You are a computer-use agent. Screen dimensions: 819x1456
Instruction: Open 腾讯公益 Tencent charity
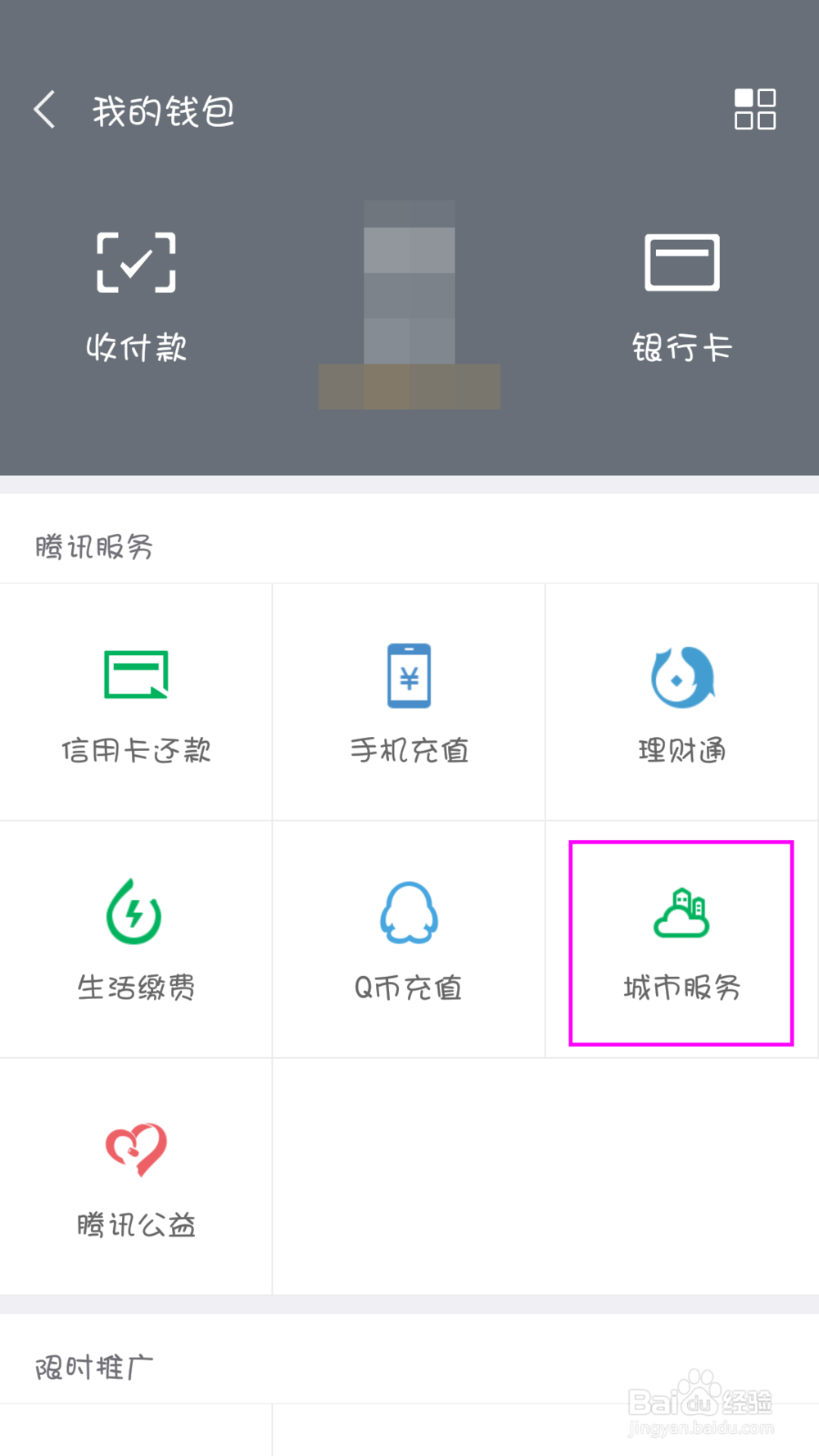(x=136, y=1178)
